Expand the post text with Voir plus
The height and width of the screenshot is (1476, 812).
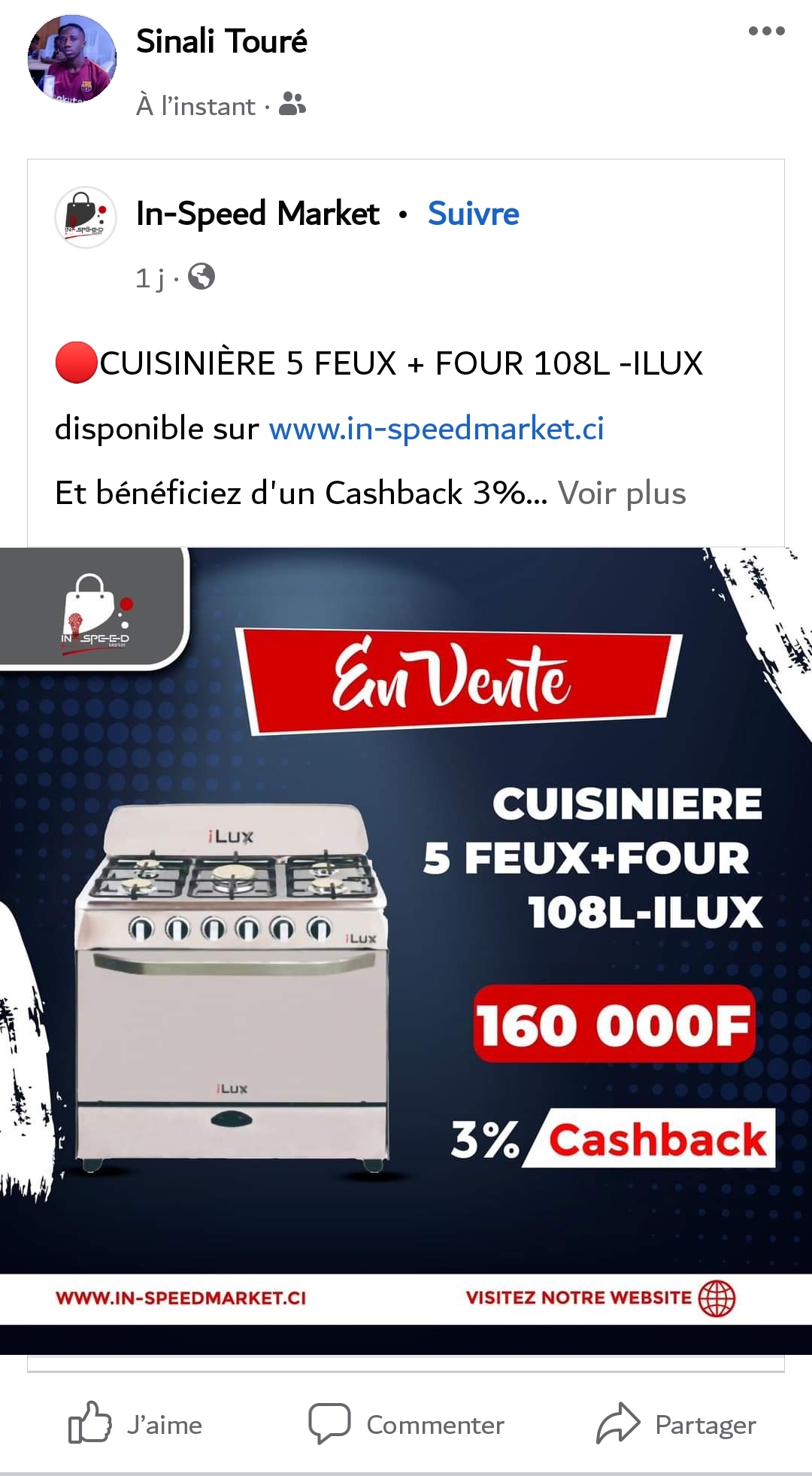click(x=622, y=494)
